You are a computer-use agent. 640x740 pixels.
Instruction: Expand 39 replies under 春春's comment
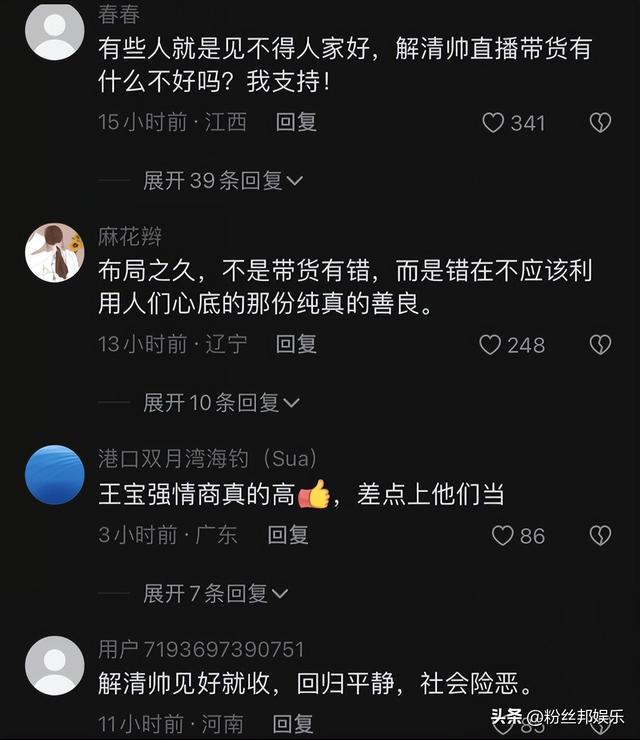click(222, 180)
